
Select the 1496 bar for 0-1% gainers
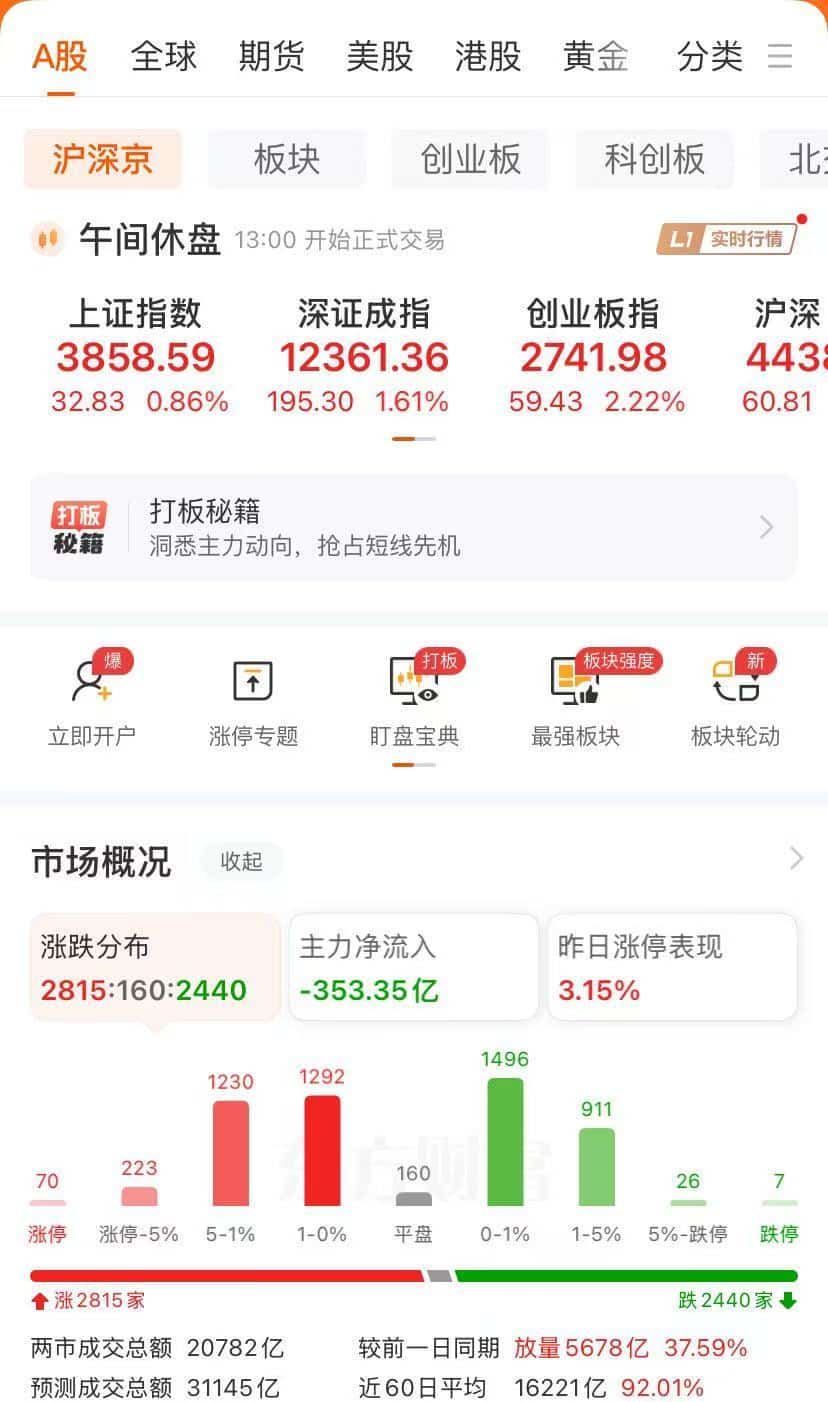(x=505, y=1140)
